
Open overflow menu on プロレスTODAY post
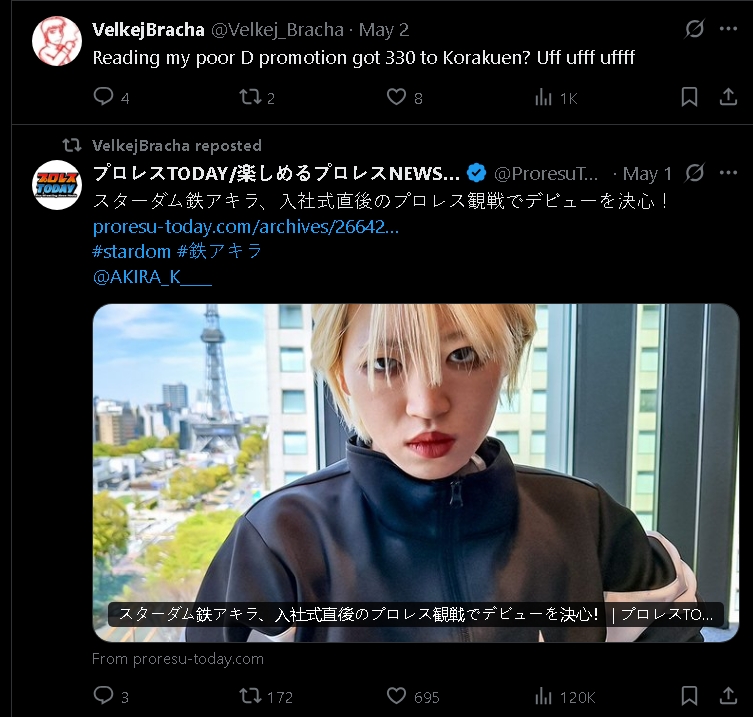(728, 173)
